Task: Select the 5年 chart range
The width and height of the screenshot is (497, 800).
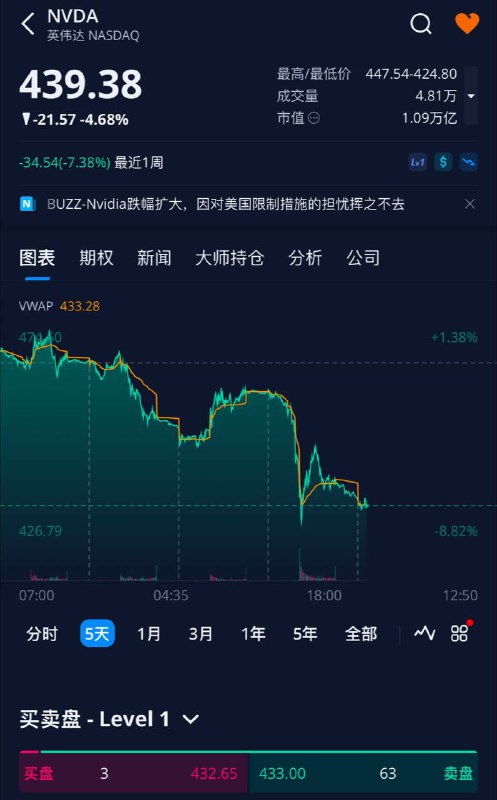Action: pyautogui.click(x=305, y=634)
